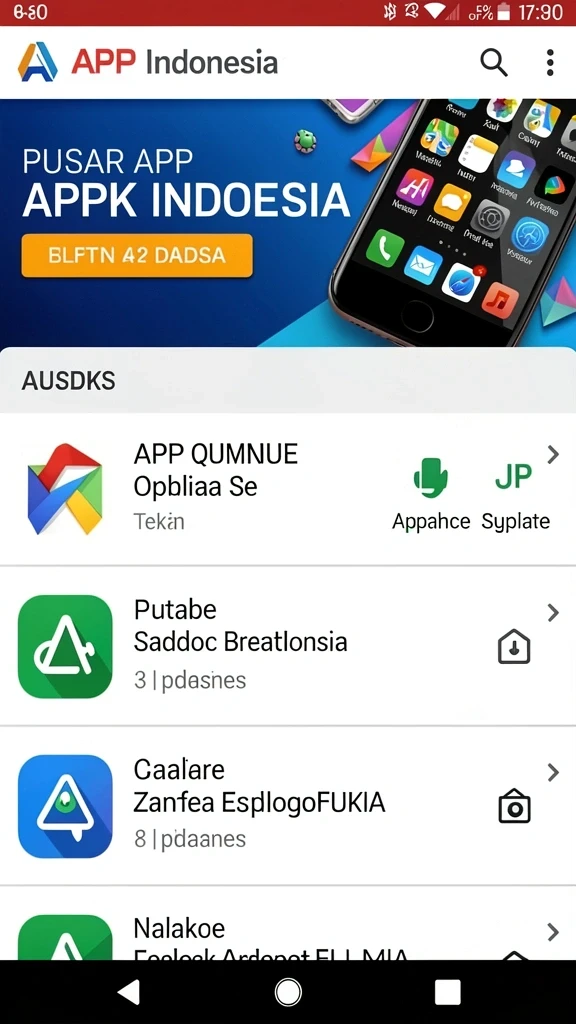Screen dimensions: 576x1024
Task: Tap the JP Syplate icon
Action: [514, 477]
